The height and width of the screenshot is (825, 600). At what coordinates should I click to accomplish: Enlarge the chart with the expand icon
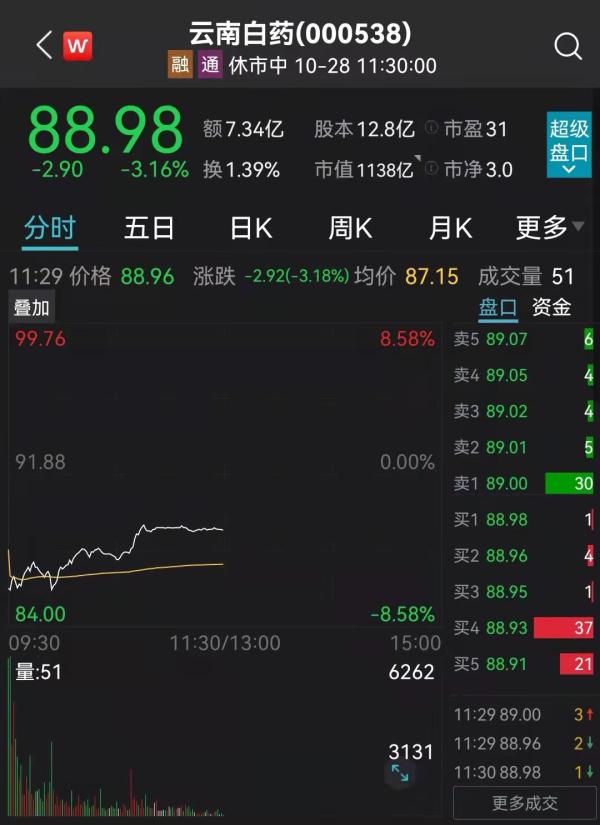click(x=399, y=772)
